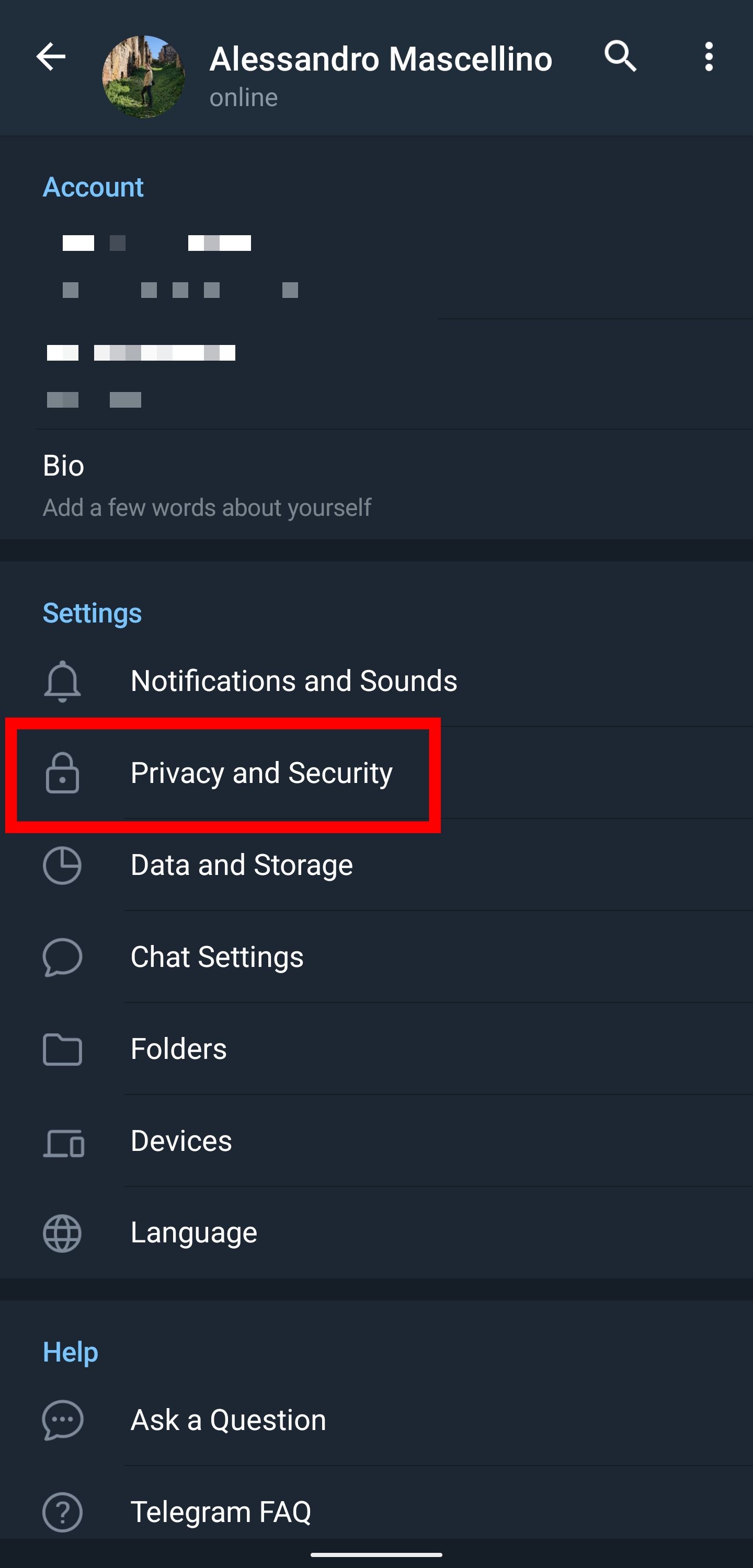
Task: Tap Add a few words about yourself
Action: pos(207,507)
